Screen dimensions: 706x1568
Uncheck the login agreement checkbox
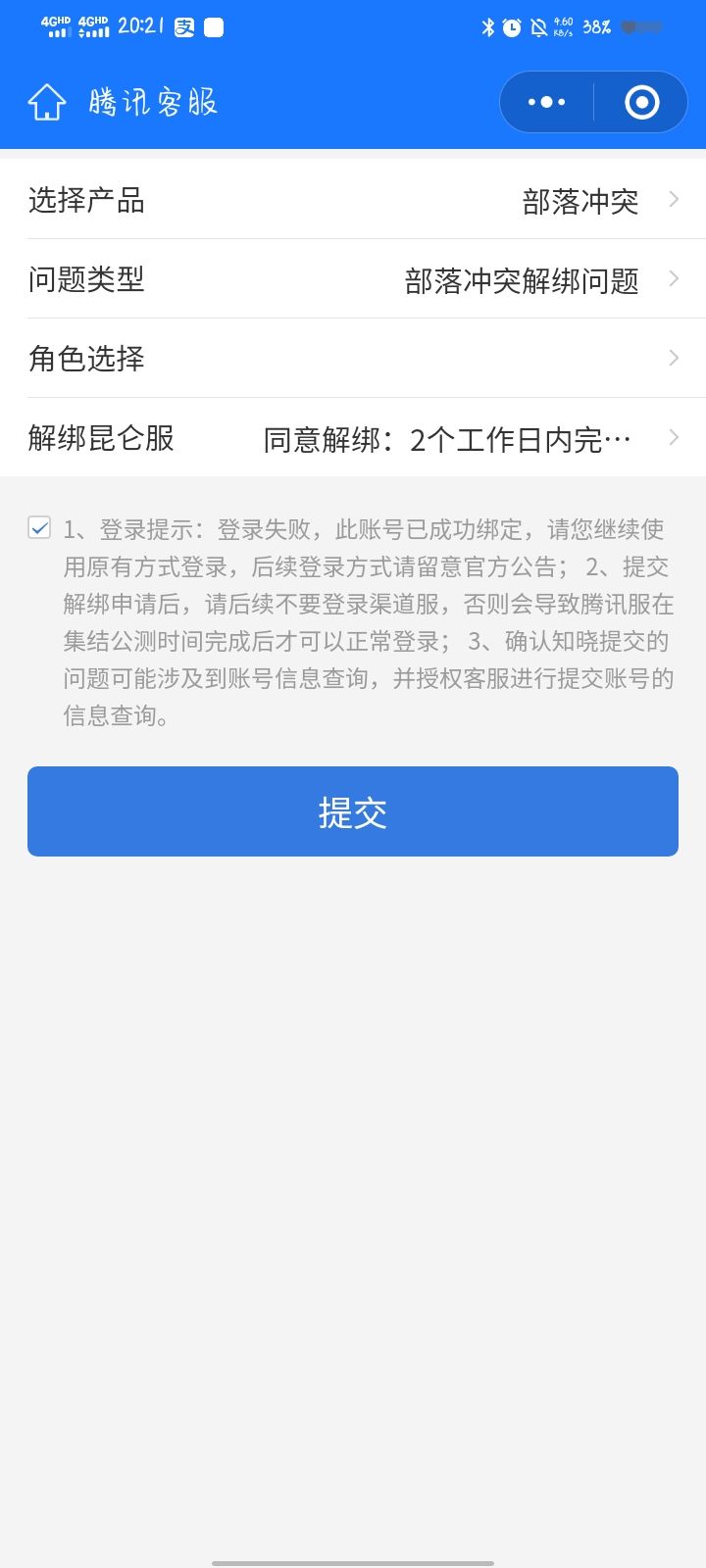pos(39,527)
